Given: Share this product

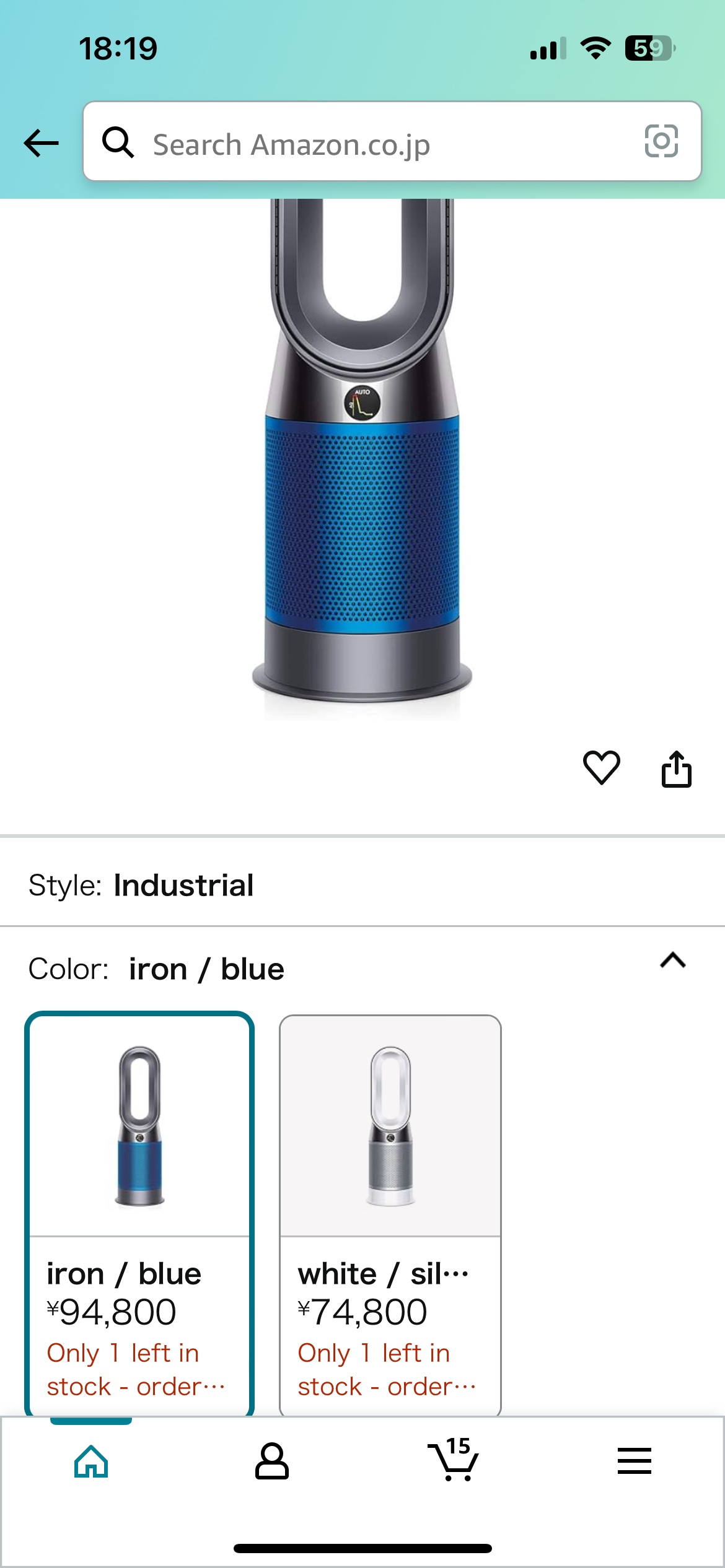Looking at the screenshot, I should pos(676,769).
